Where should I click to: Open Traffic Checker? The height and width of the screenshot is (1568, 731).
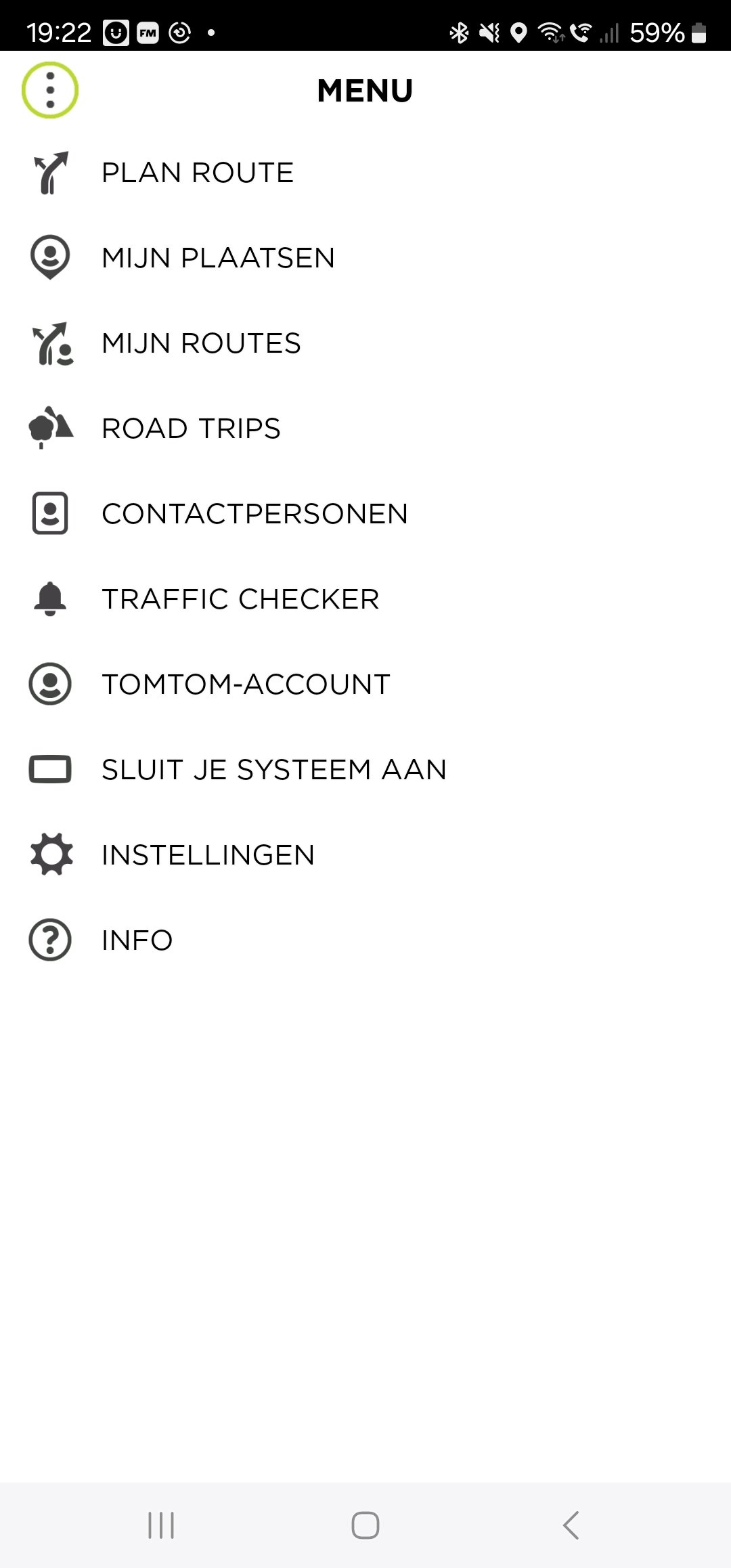tap(240, 599)
